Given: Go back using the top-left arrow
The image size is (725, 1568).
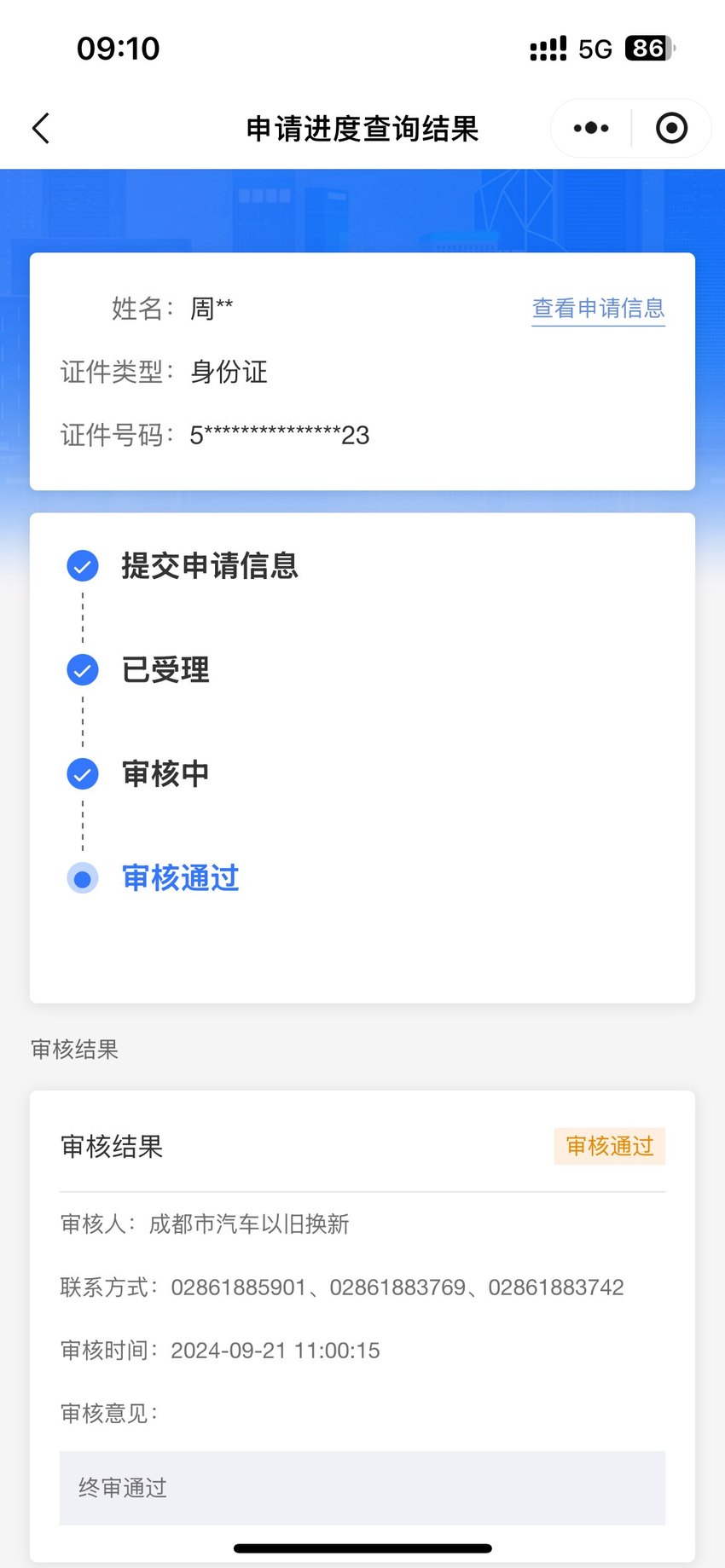Looking at the screenshot, I should click(41, 129).
